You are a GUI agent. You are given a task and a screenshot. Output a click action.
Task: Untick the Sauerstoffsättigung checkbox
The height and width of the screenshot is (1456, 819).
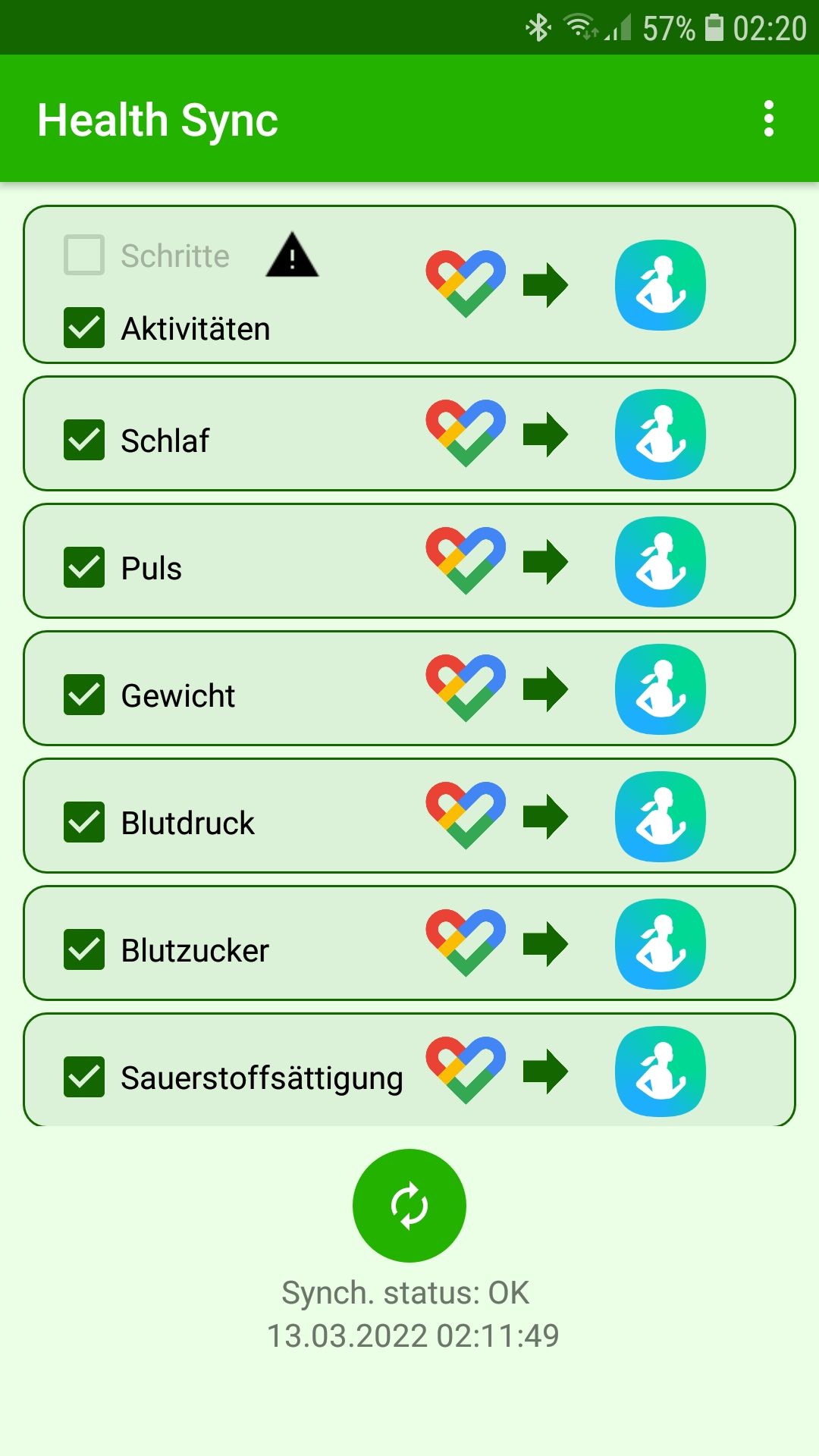tap(84, 1077)
